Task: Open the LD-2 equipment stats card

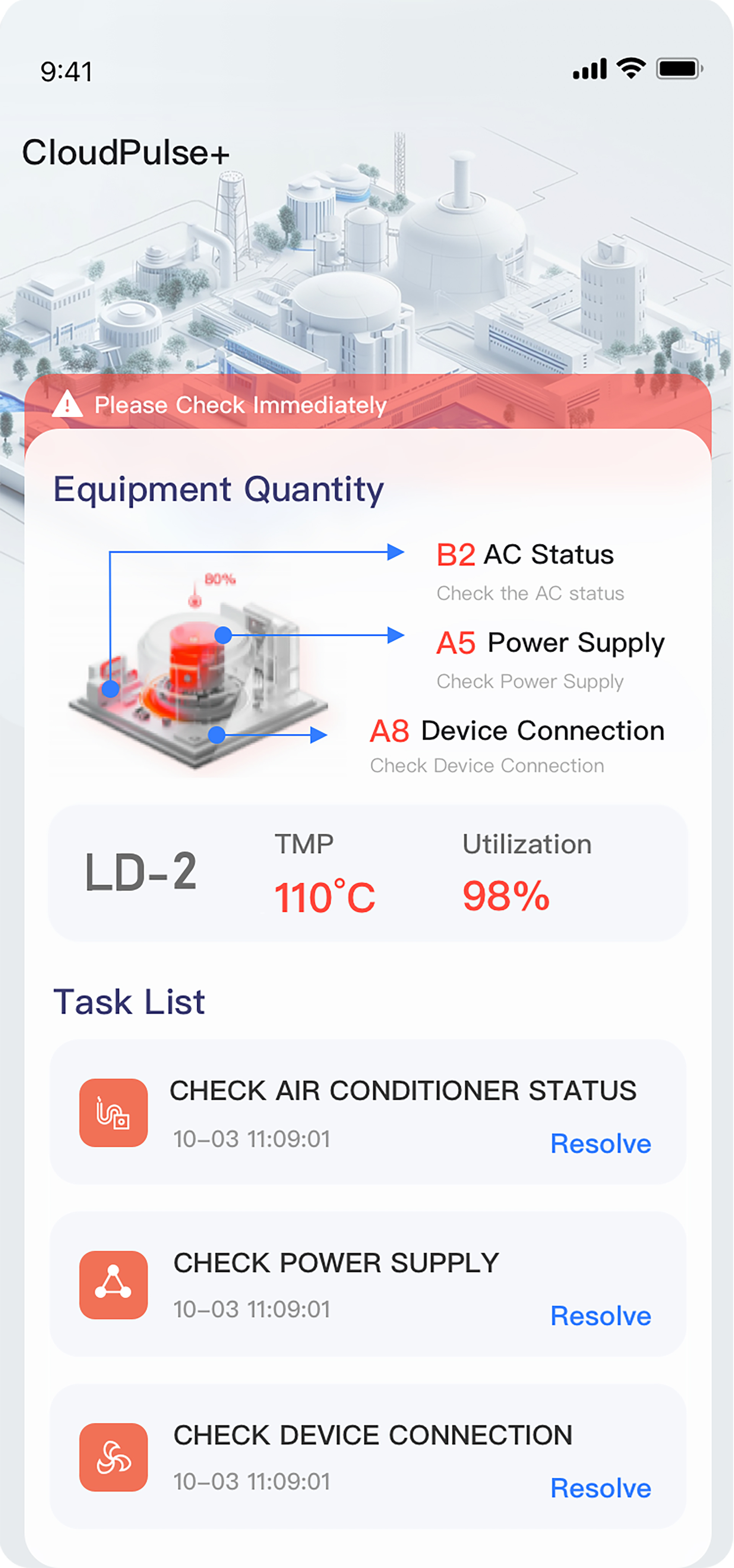Action: [368, 873]
